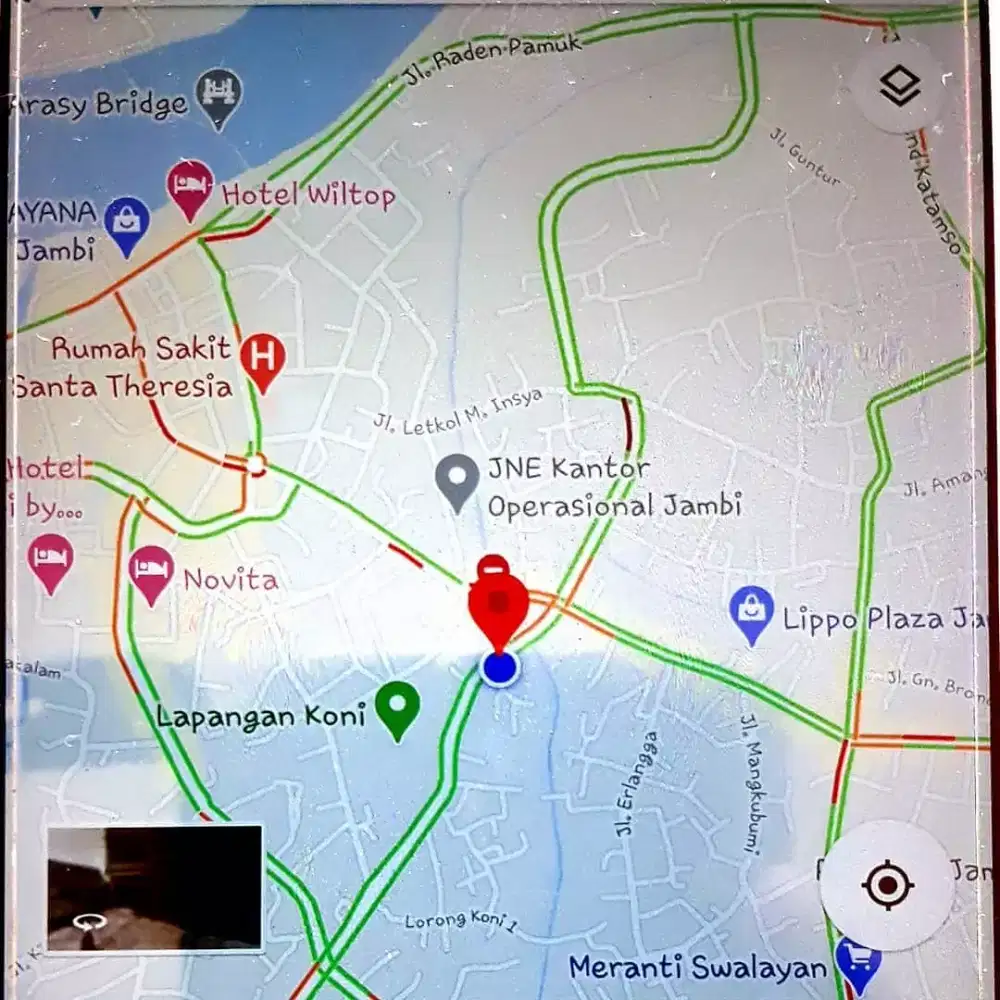Open Meranti Swalayan store marker

(x=858, y=961)
